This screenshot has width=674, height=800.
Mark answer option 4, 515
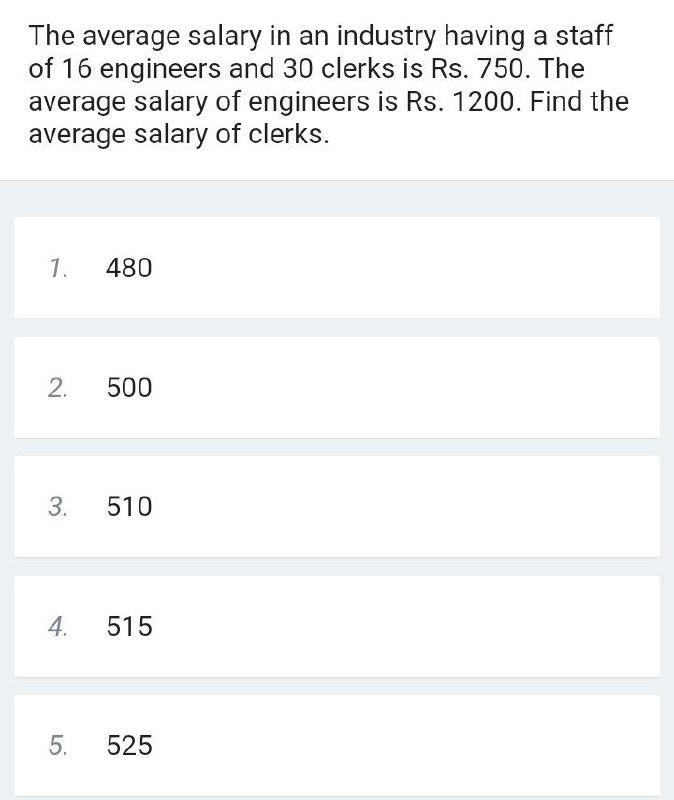(336, 627)
